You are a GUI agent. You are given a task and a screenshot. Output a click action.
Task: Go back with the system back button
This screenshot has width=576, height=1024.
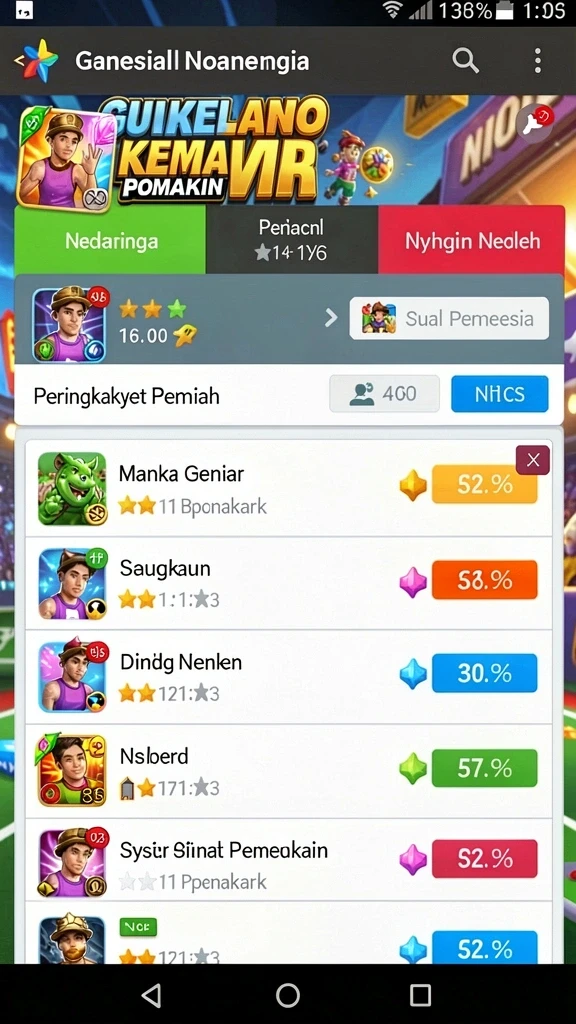coord(152,995)
